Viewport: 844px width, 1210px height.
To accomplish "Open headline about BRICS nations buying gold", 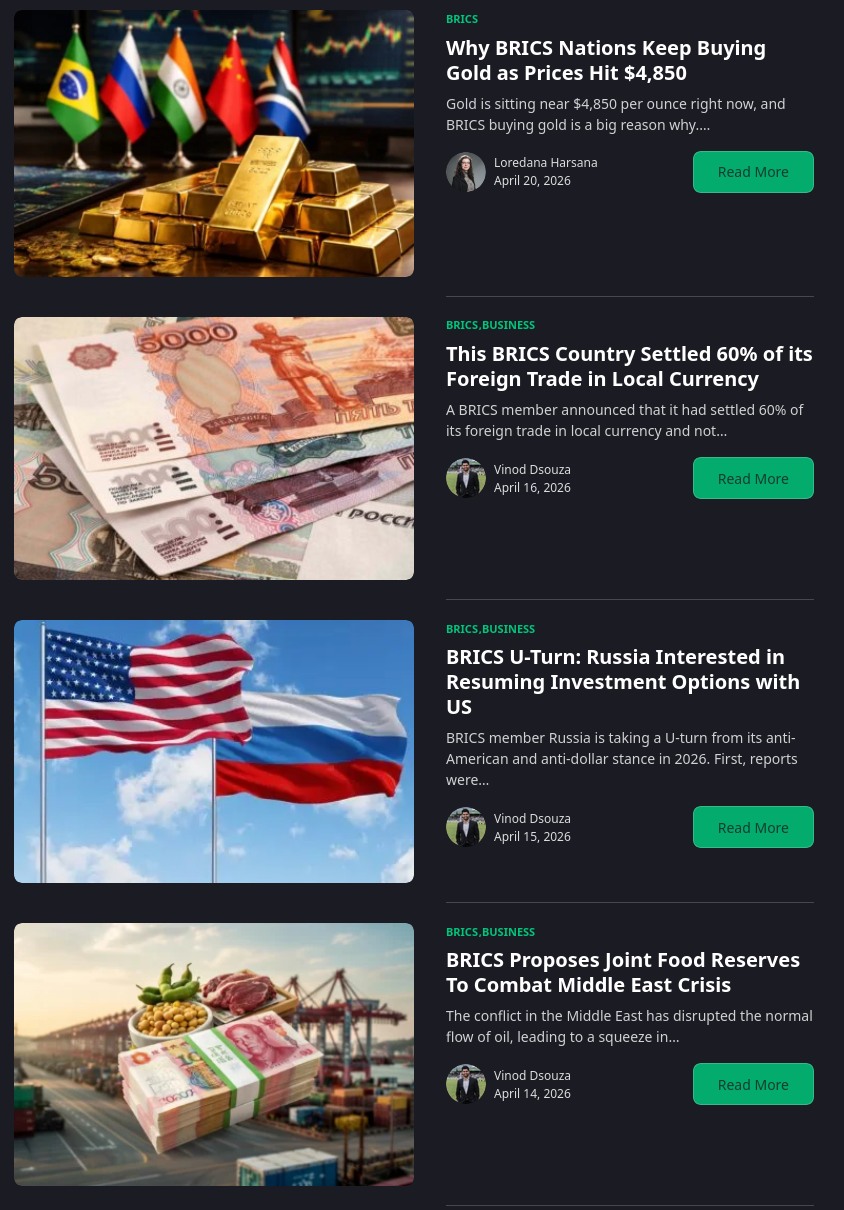I will tap(605, 60).
